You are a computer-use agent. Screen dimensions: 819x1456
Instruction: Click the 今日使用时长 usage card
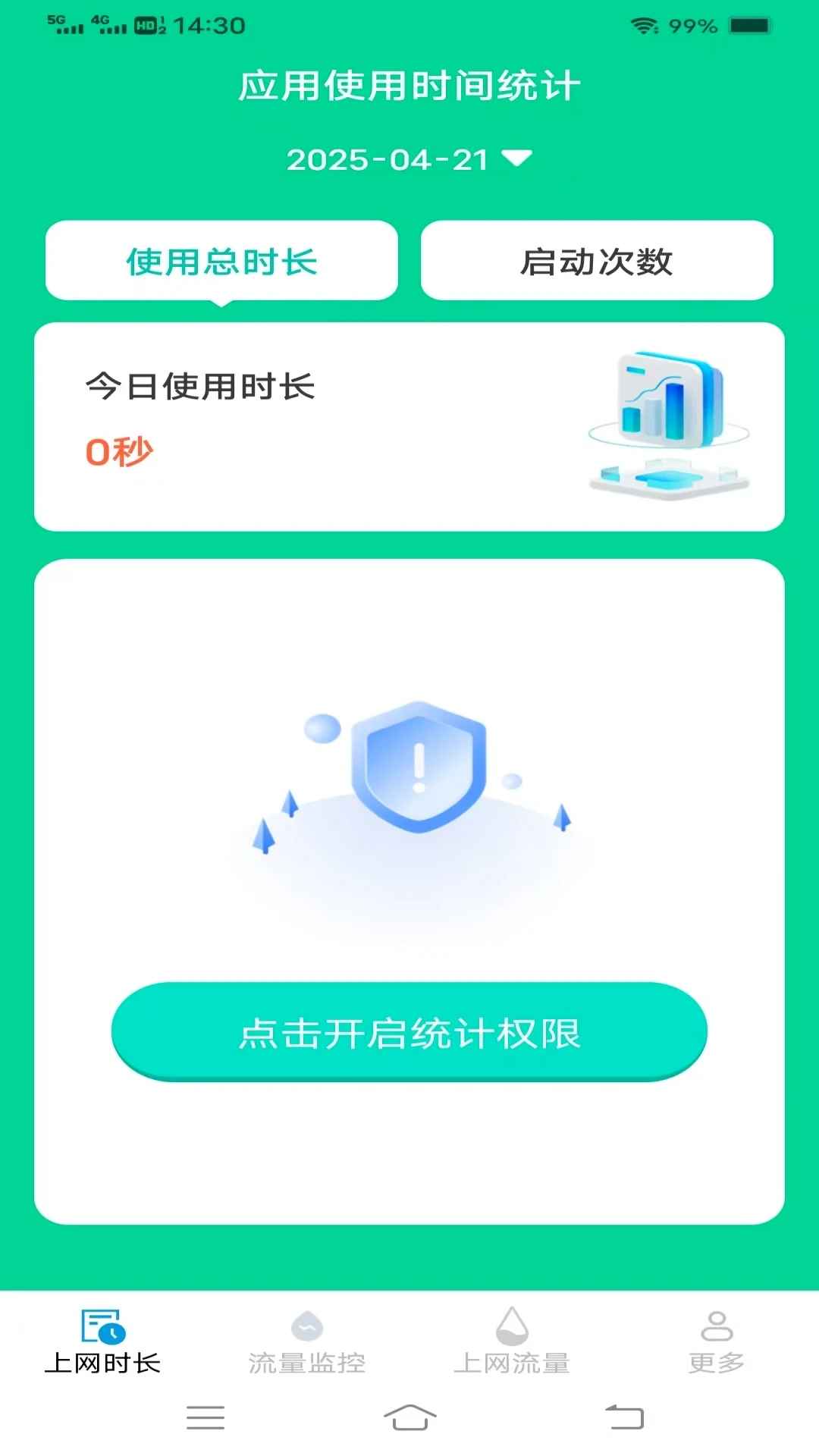(409, 425)
